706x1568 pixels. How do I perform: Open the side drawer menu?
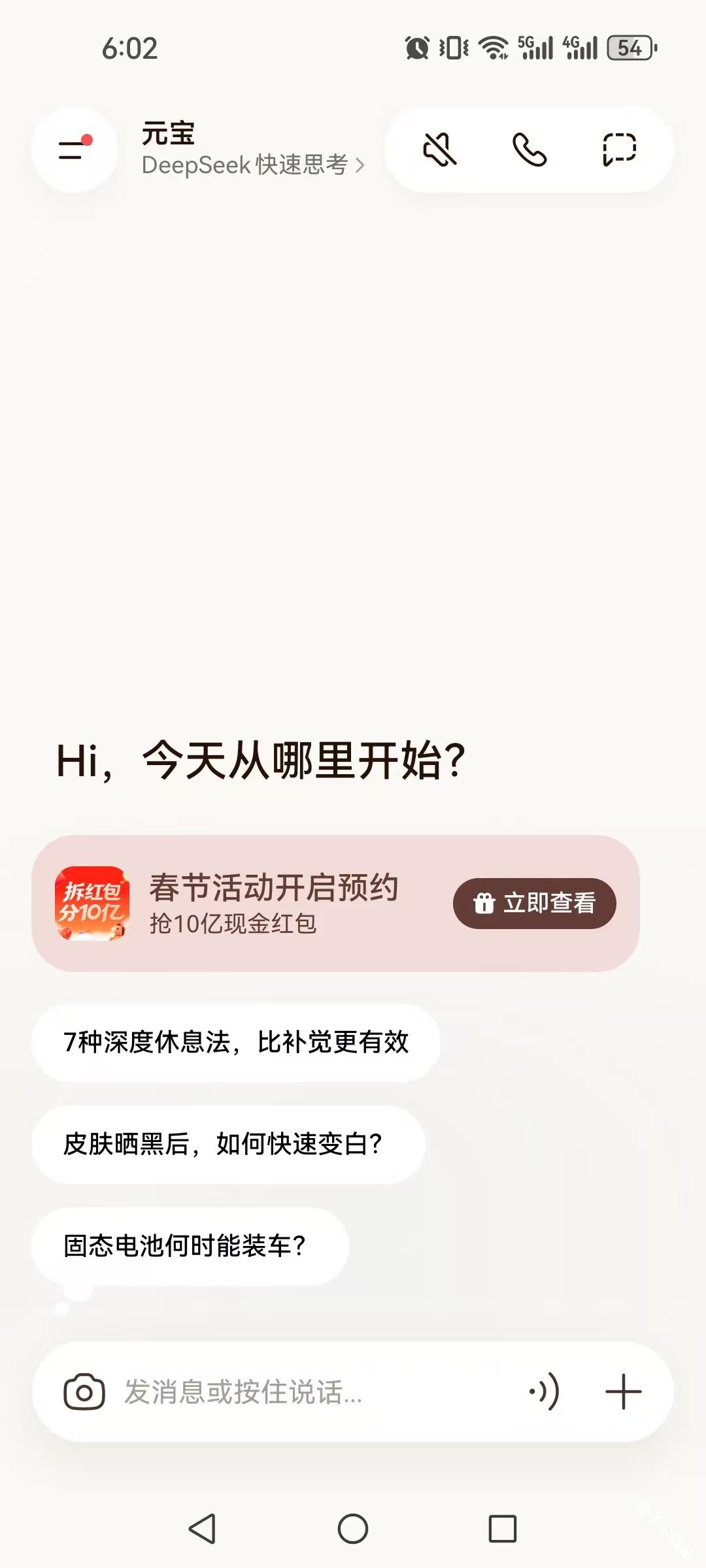75,150
